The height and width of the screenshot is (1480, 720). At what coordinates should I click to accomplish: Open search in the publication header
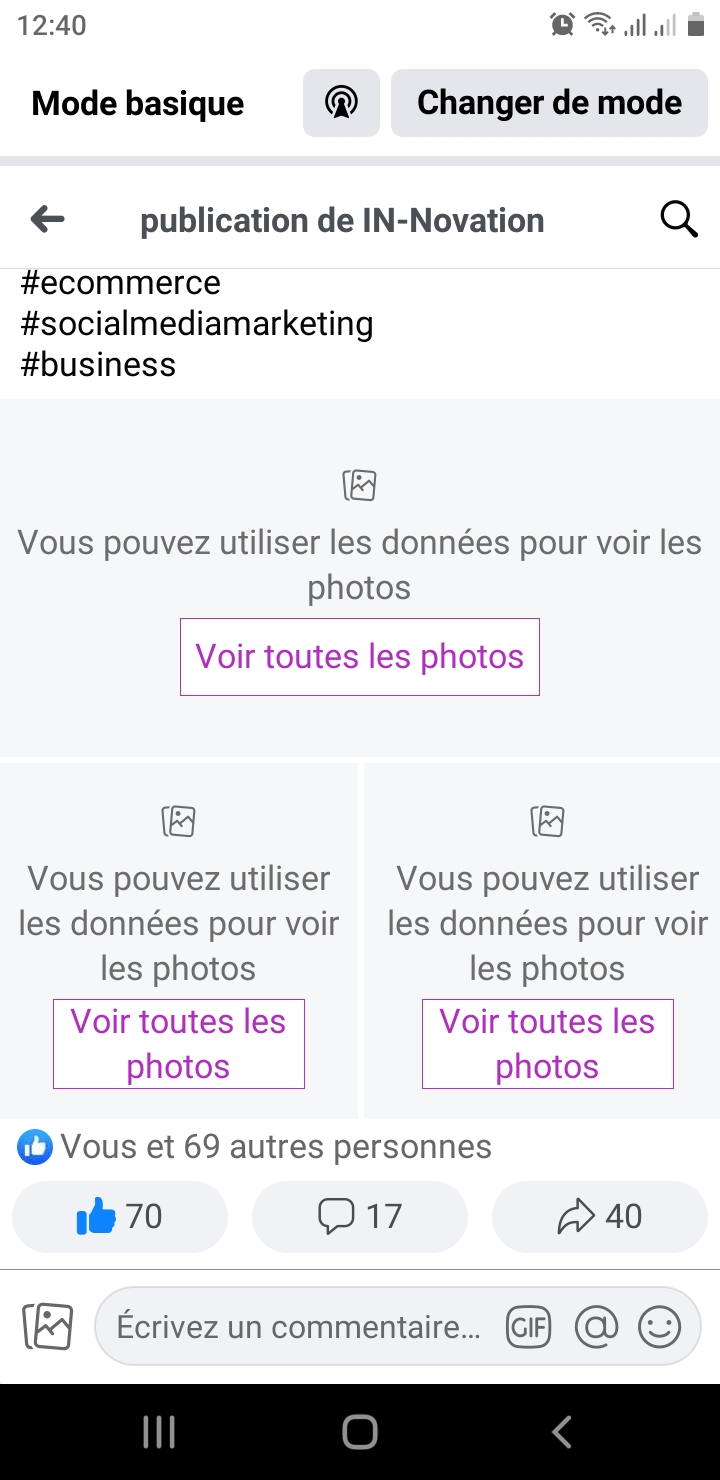point(679,219)
